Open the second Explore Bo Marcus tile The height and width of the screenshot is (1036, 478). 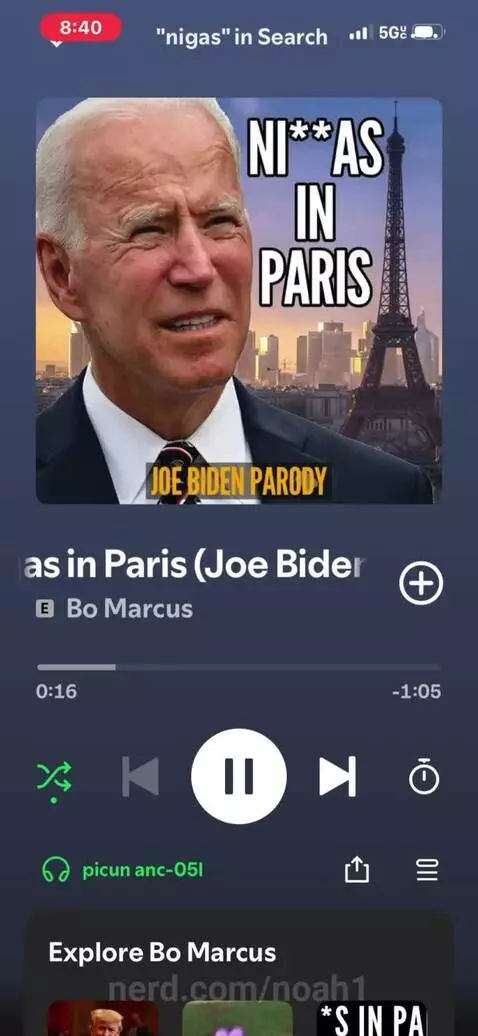point(237,1018)
